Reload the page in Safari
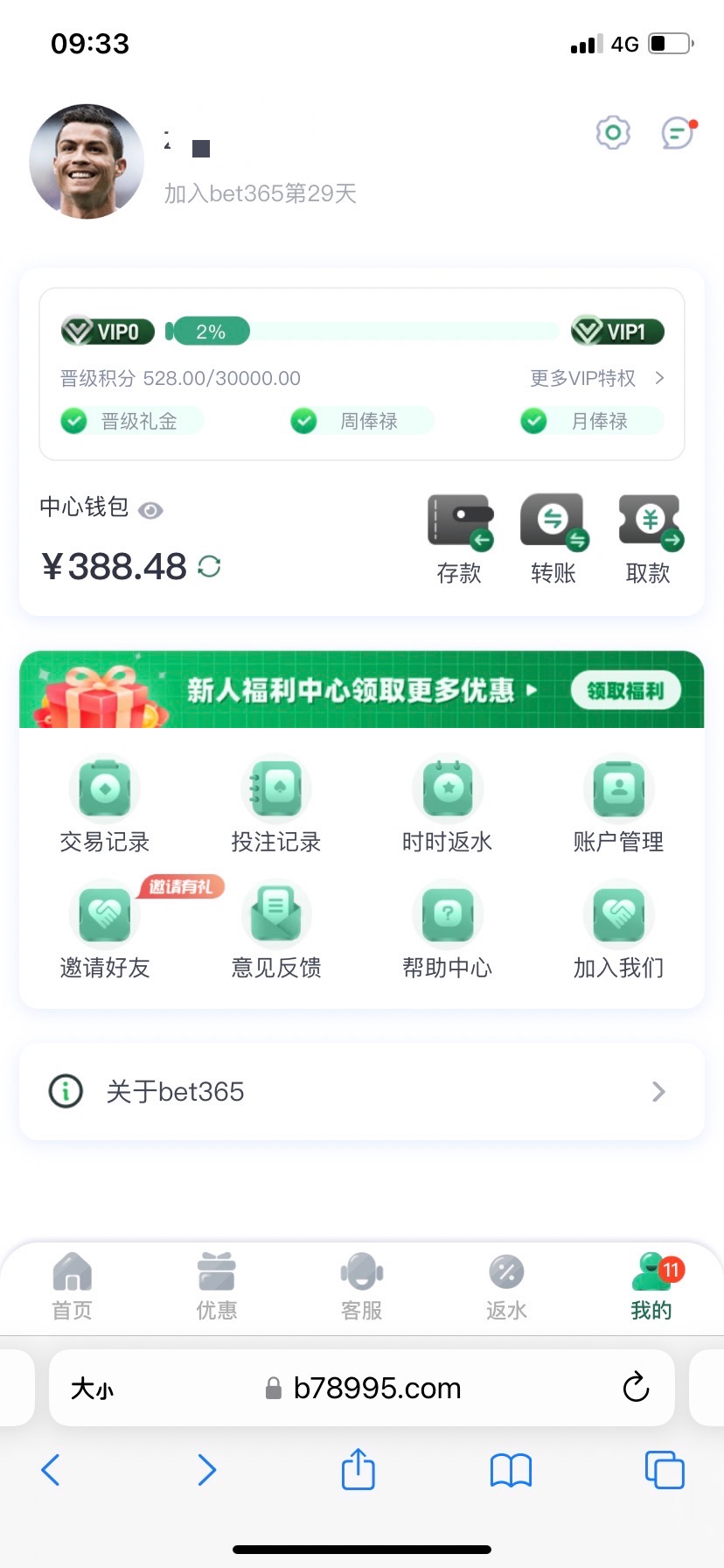This screenshot has width=724, height=1568. (636, 1388)
